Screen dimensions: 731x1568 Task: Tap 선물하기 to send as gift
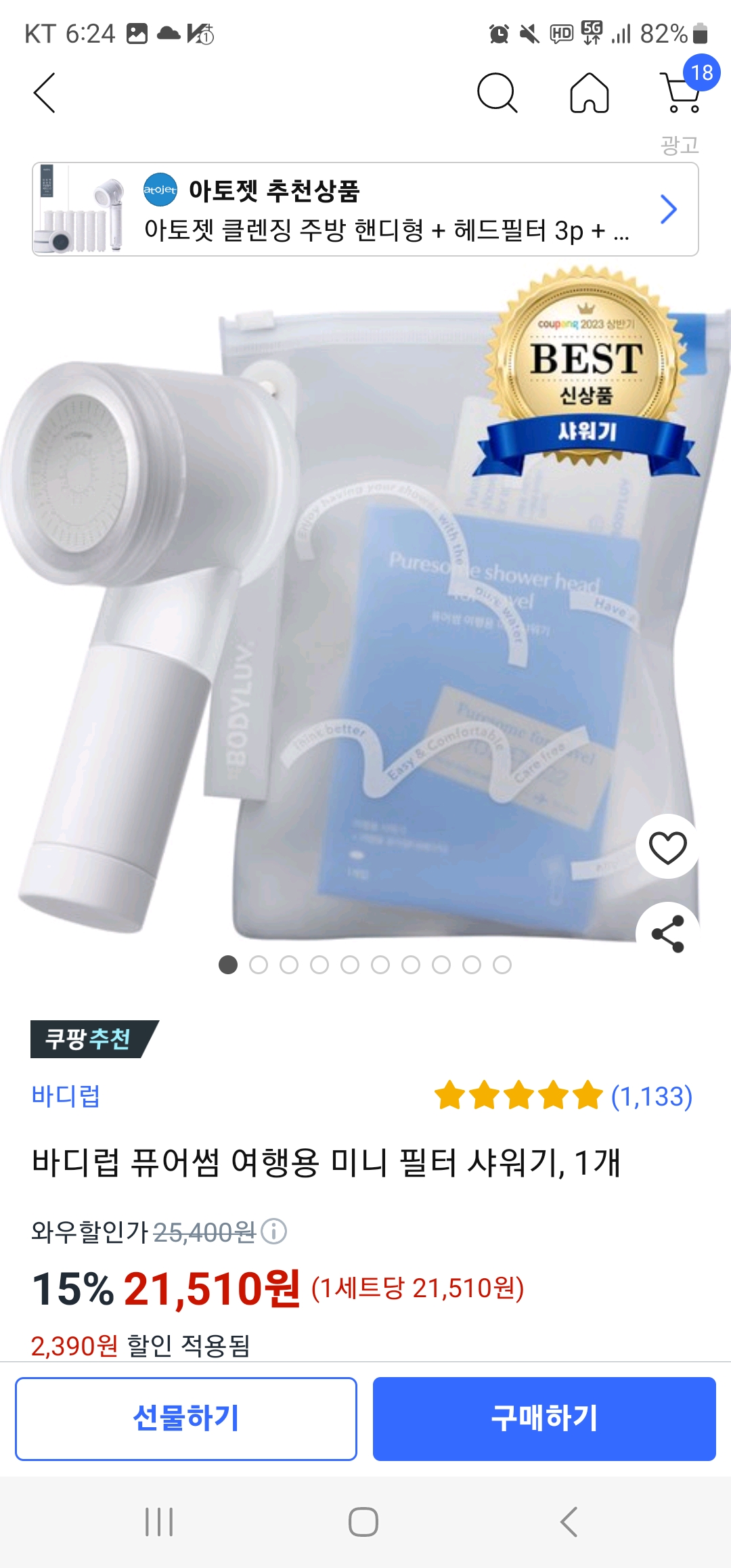pyautogui.click(x=186, y=1418)
